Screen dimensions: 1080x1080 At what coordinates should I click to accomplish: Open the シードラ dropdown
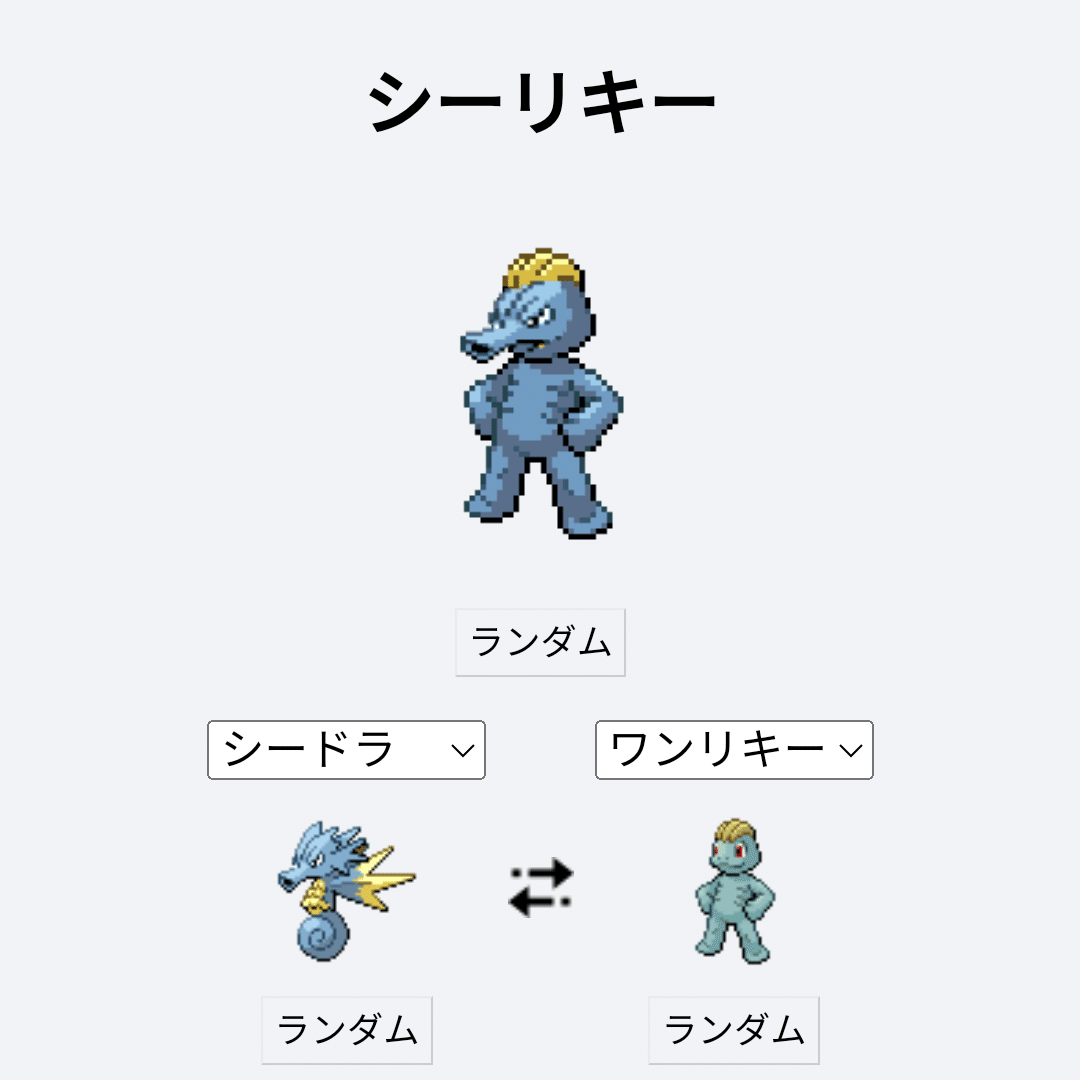click(x=346, y=750)
